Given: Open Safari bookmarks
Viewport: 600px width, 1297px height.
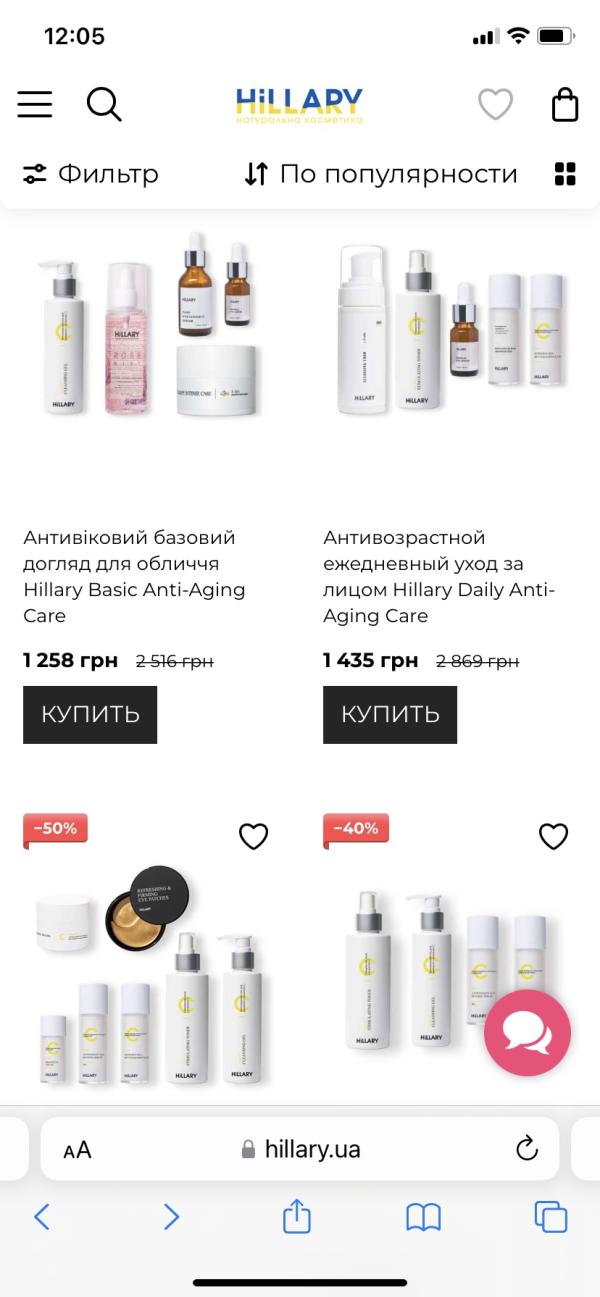Looking at the screenshot, I should coord(423,1217).
